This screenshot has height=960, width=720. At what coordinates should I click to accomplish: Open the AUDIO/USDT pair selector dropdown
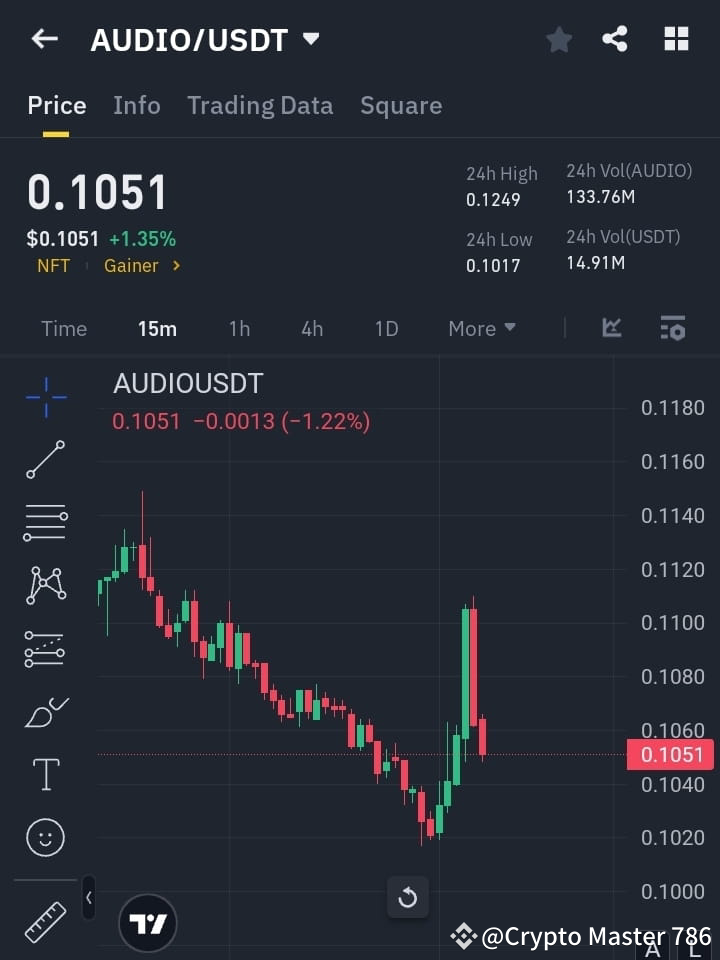(x=311, y=40)
